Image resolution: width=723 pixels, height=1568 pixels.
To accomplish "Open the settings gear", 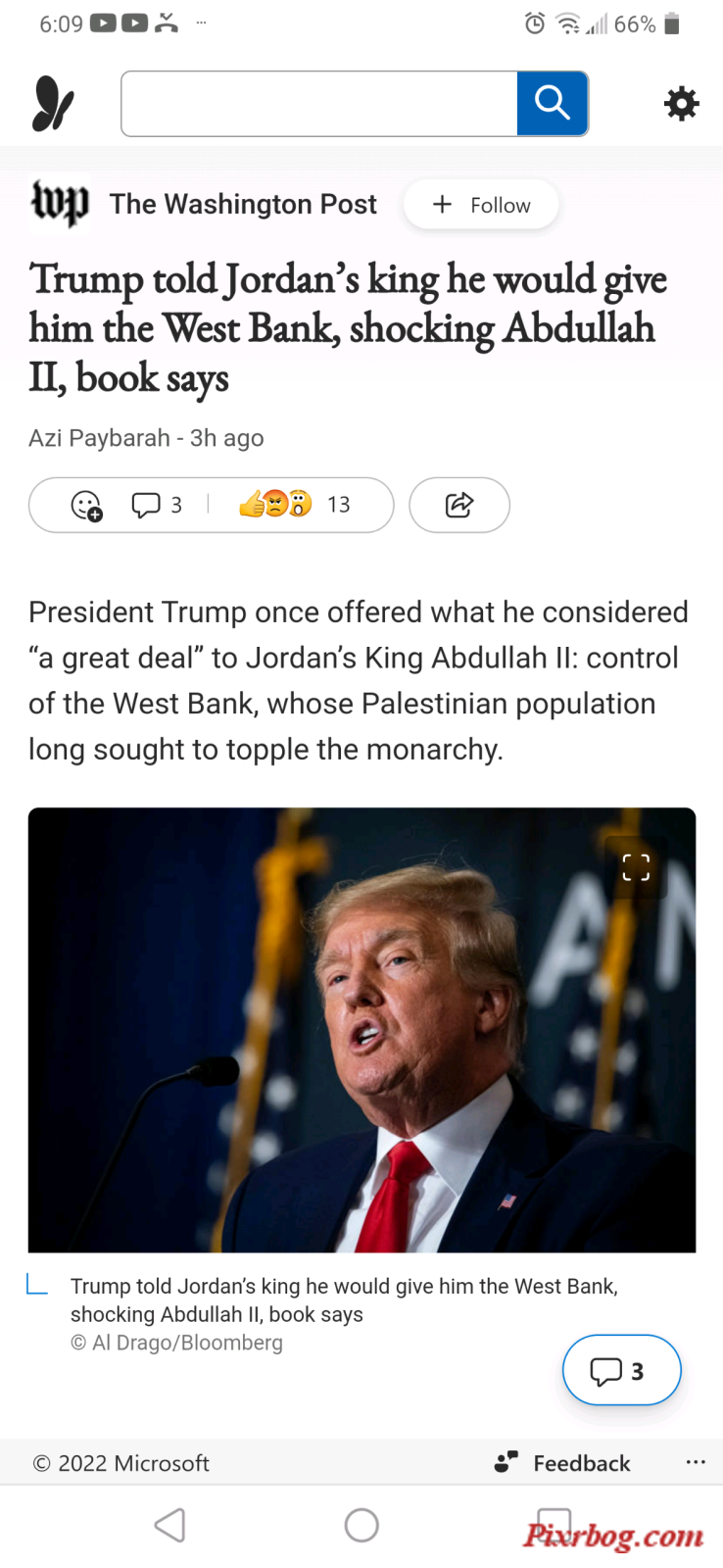I will [x=681, y=103].
